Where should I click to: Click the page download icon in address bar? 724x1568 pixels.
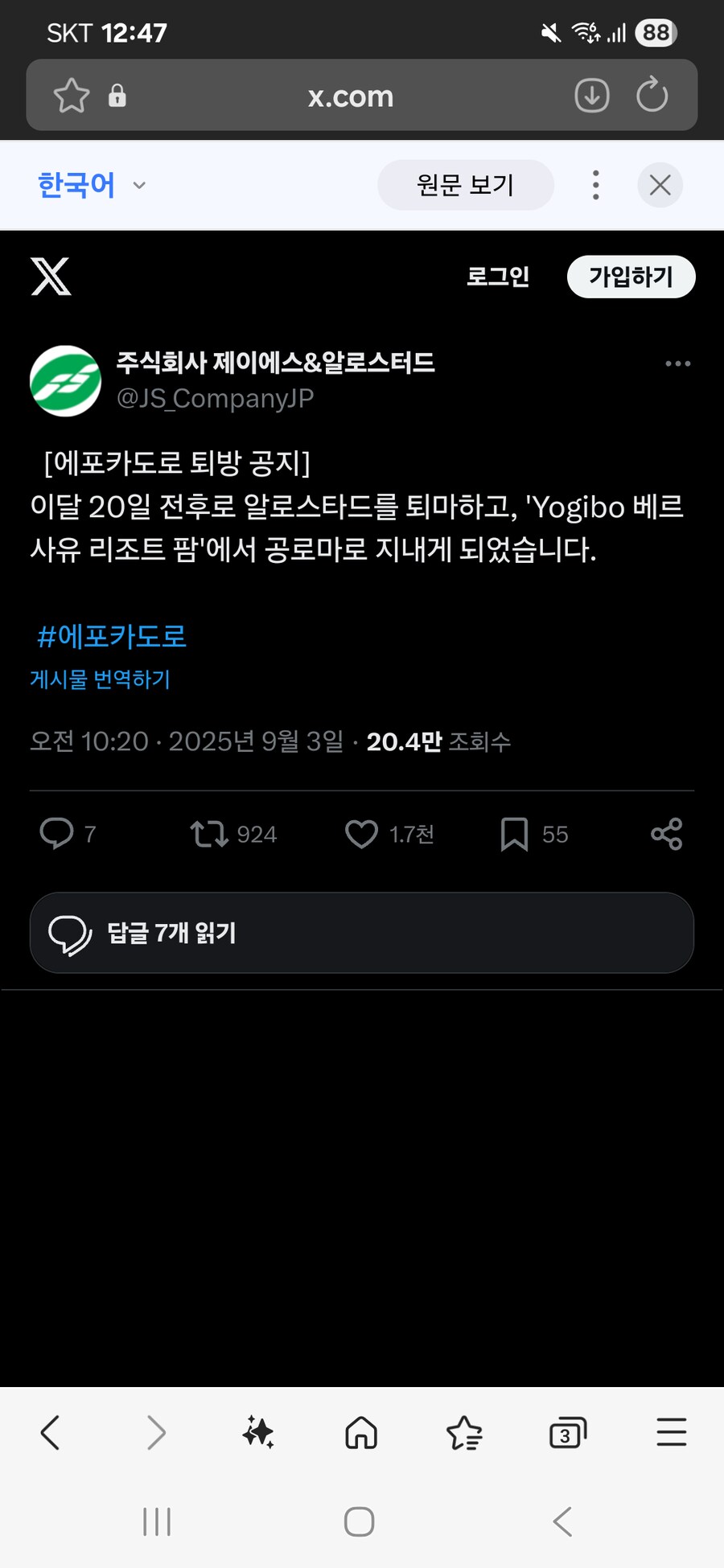click(591, 95)
